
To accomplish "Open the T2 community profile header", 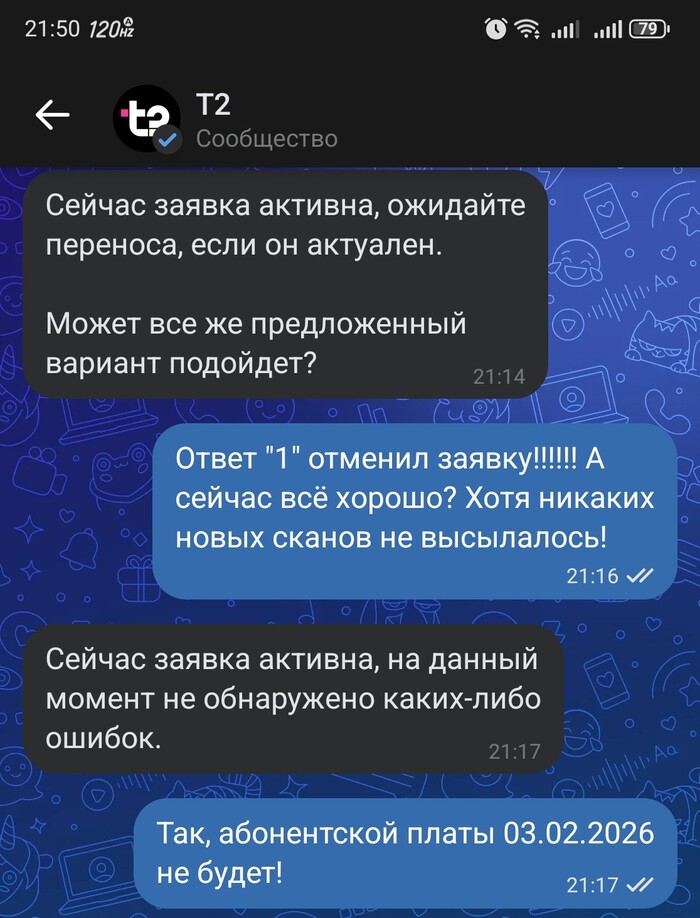I will [264, 120].
